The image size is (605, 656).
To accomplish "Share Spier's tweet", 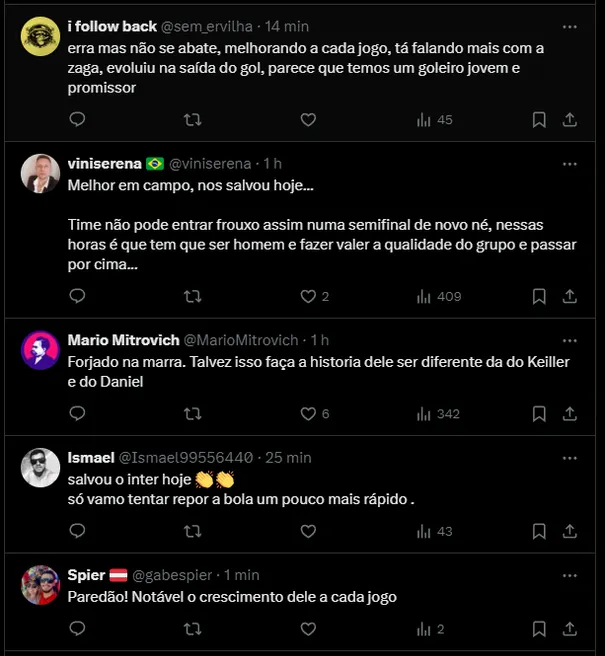I will tap(570, 629).
